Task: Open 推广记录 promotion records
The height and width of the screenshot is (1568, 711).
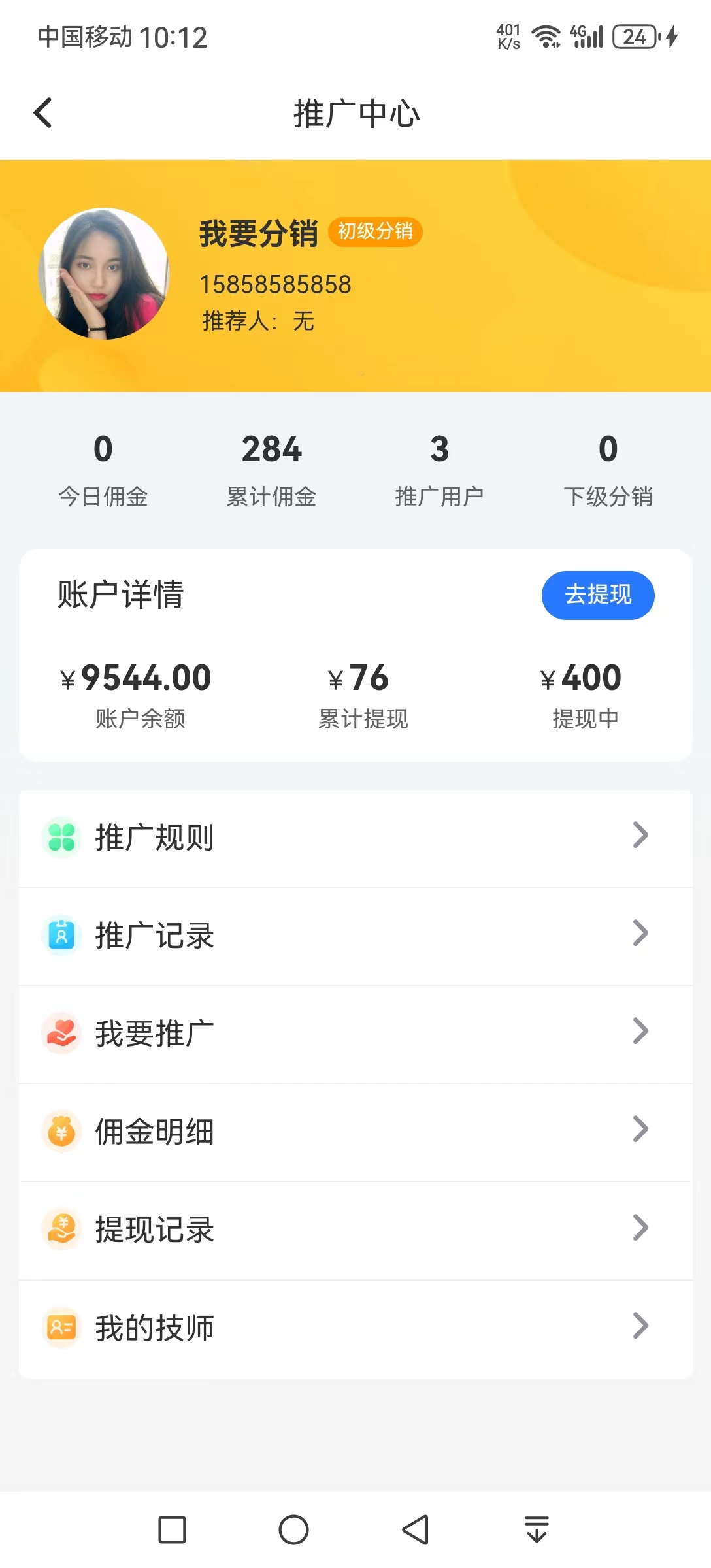Action: (355, 936)
